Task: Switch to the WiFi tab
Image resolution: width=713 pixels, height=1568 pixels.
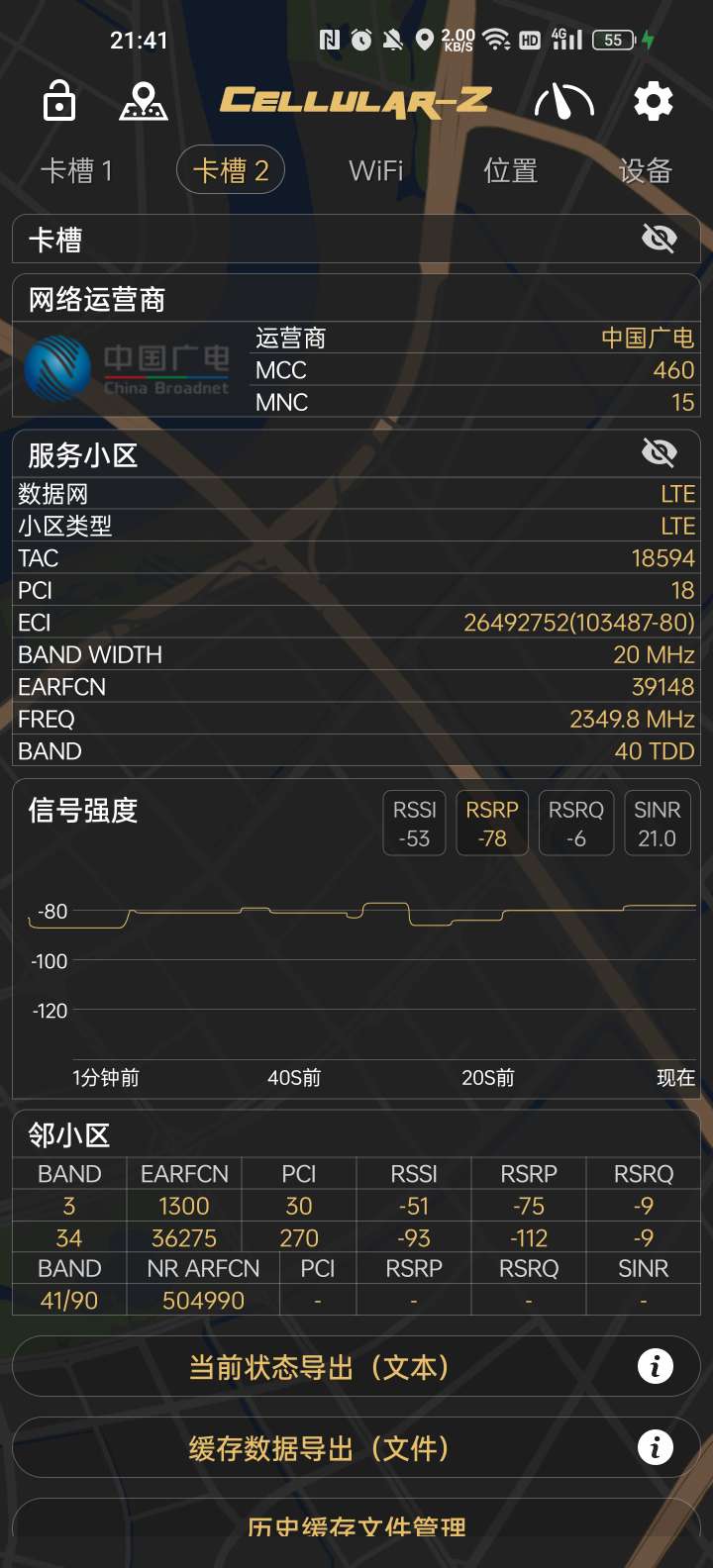Action: (375, 170)
